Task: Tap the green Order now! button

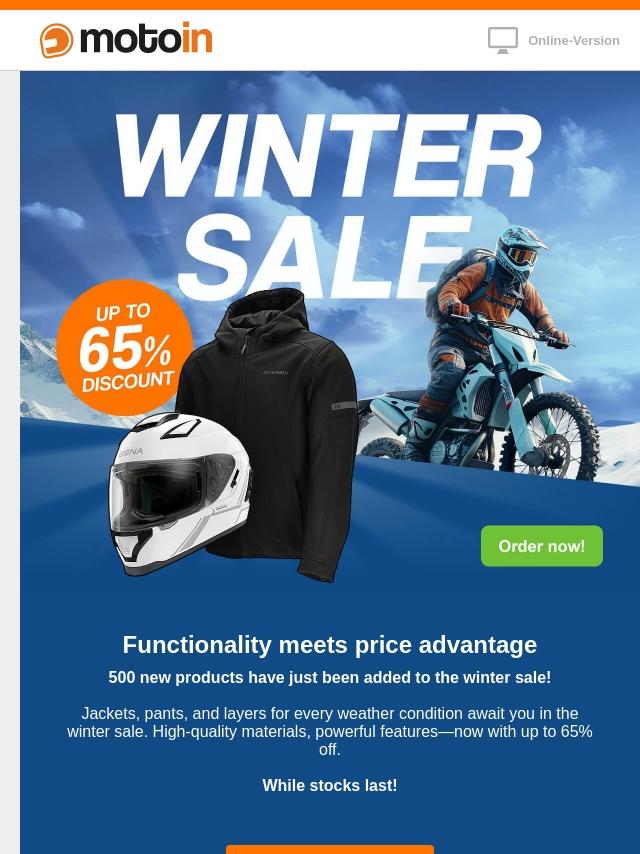Action: pyautogui.click(x=541, y=546)
